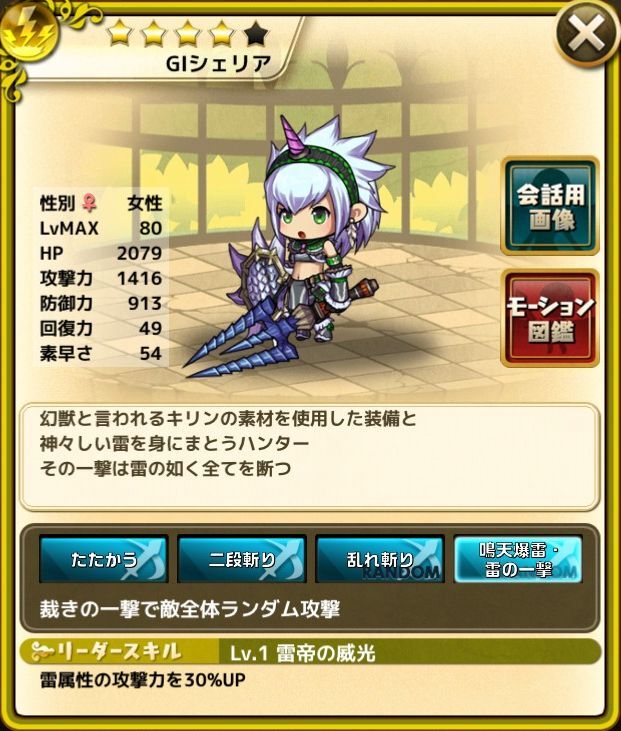The image size is (621, 731).
Task: Select the たたかう skill
Action: point(103,559)
